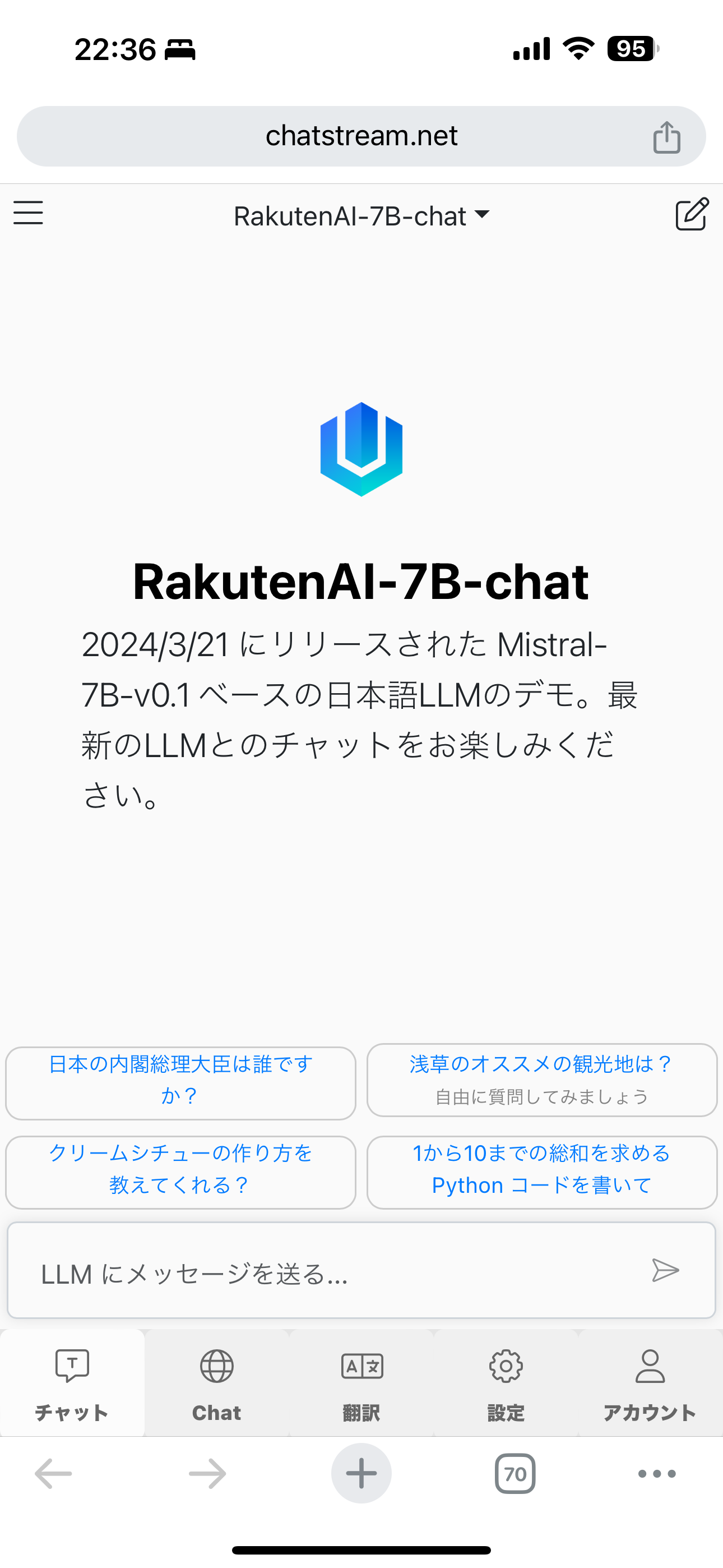
Task: Open the 設定 settings tab
Action: point(506,1383)
